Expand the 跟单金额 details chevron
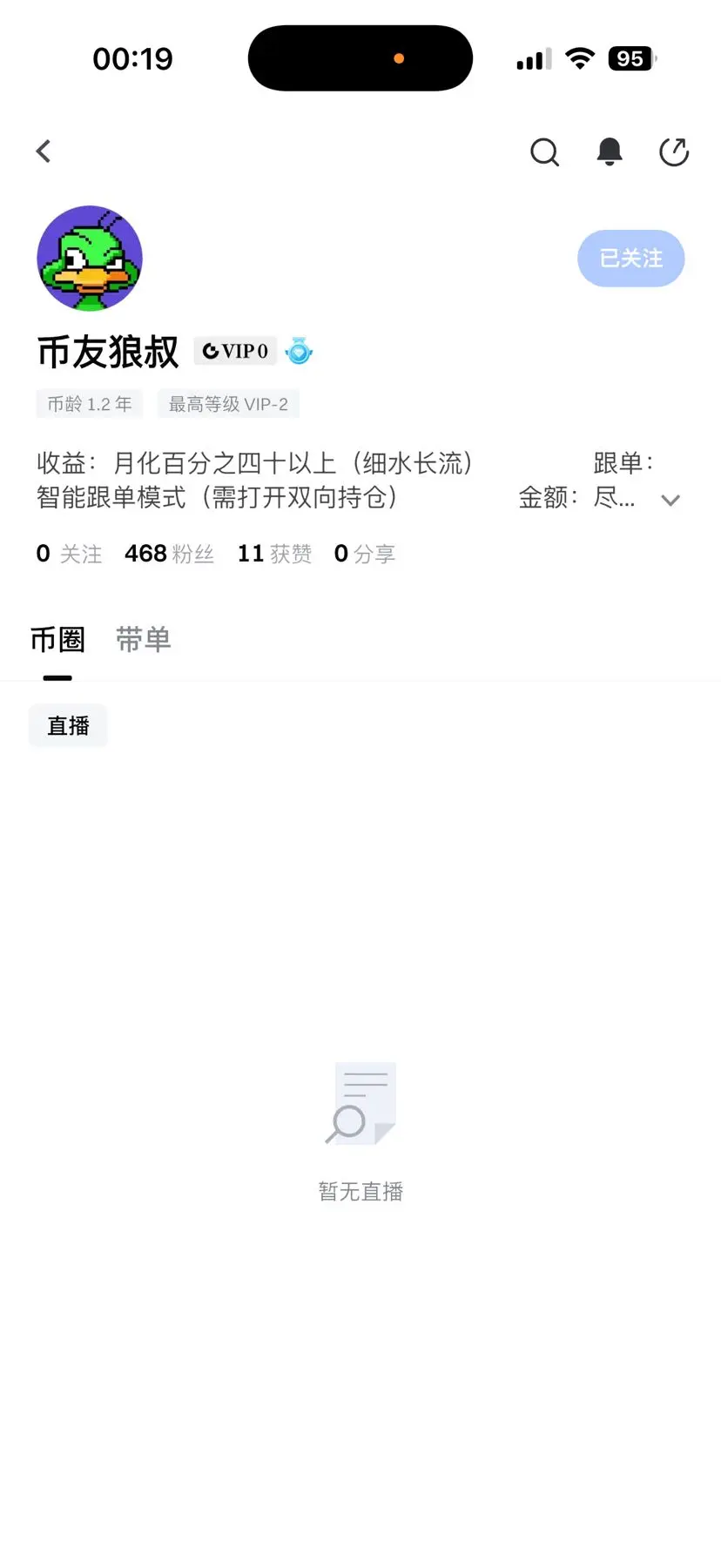Screen dimensions: 721x1568 (670, 501)
